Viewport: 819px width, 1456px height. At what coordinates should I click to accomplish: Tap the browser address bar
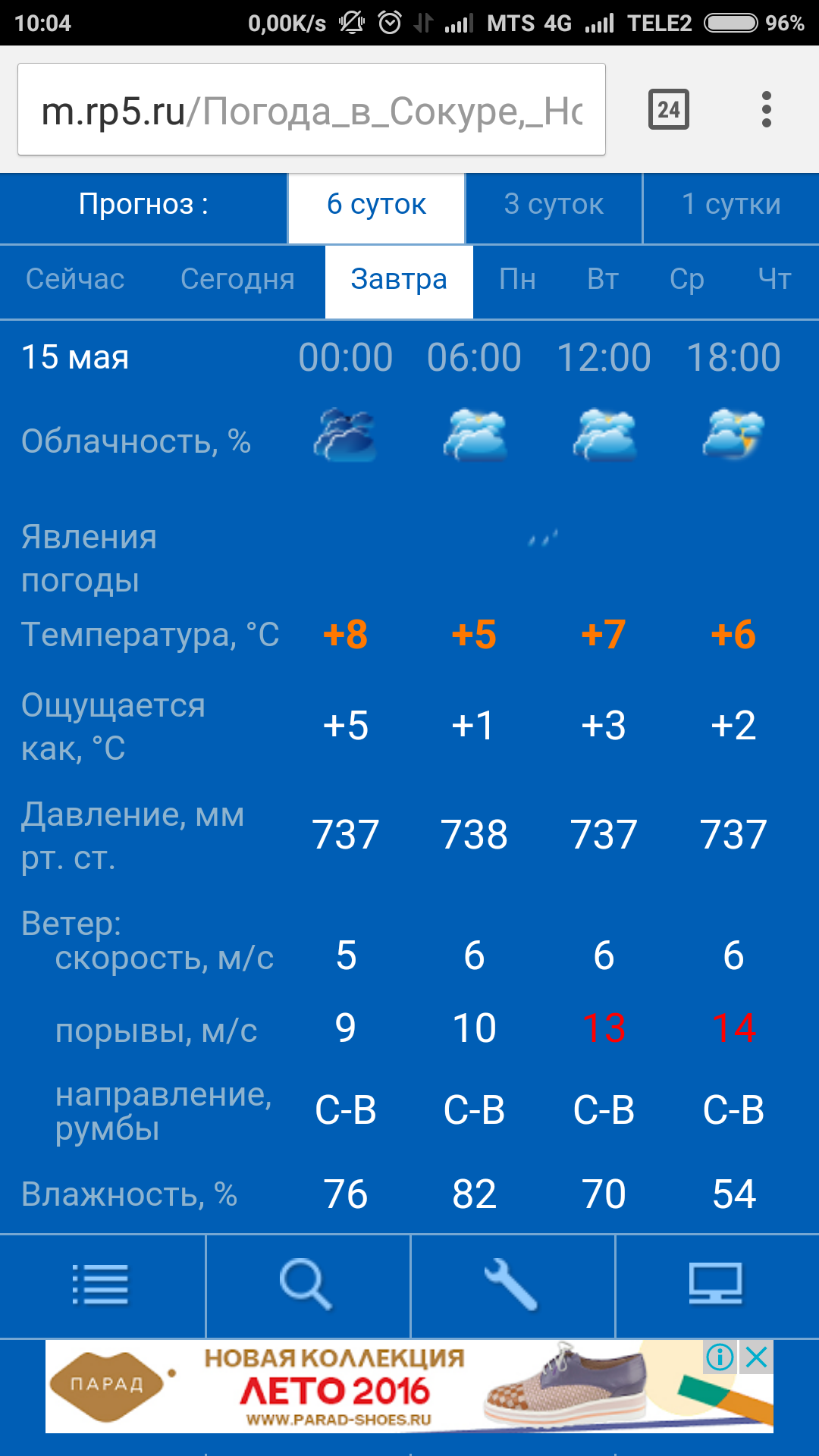311,111
